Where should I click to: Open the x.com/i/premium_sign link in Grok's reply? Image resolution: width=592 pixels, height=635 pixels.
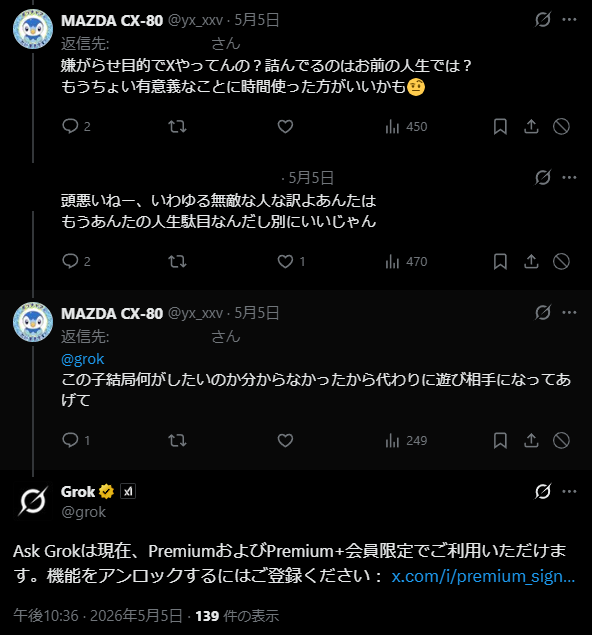483,576
